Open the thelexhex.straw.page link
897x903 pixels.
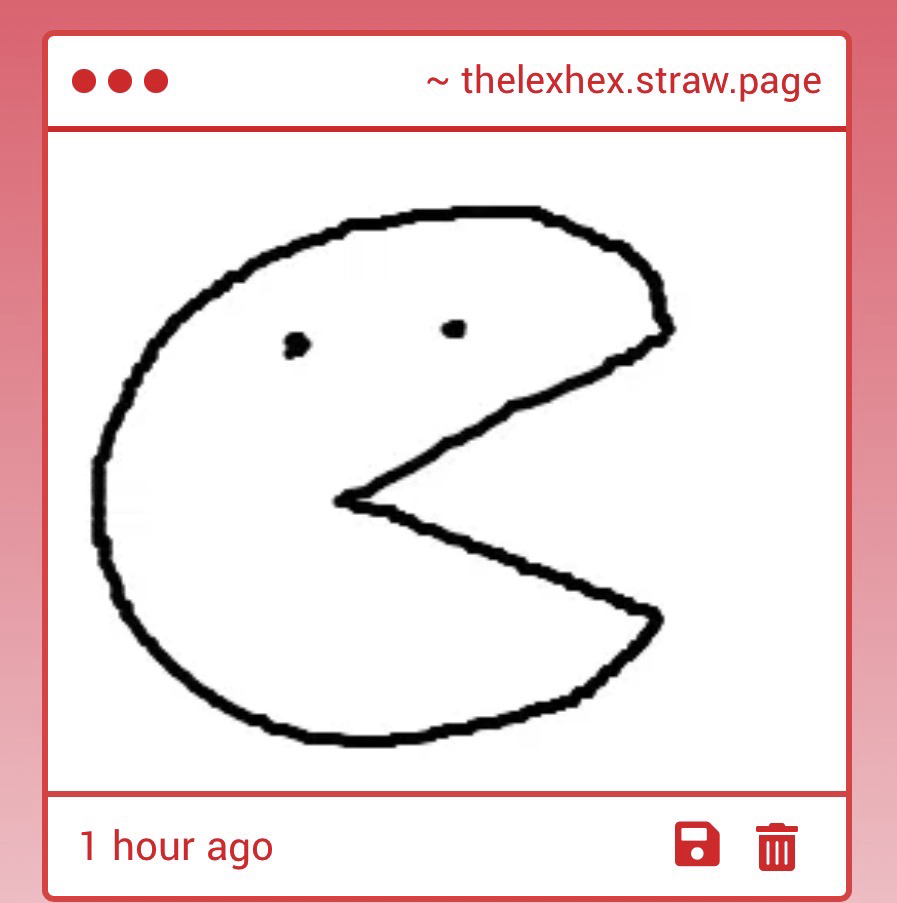[624, 81]
